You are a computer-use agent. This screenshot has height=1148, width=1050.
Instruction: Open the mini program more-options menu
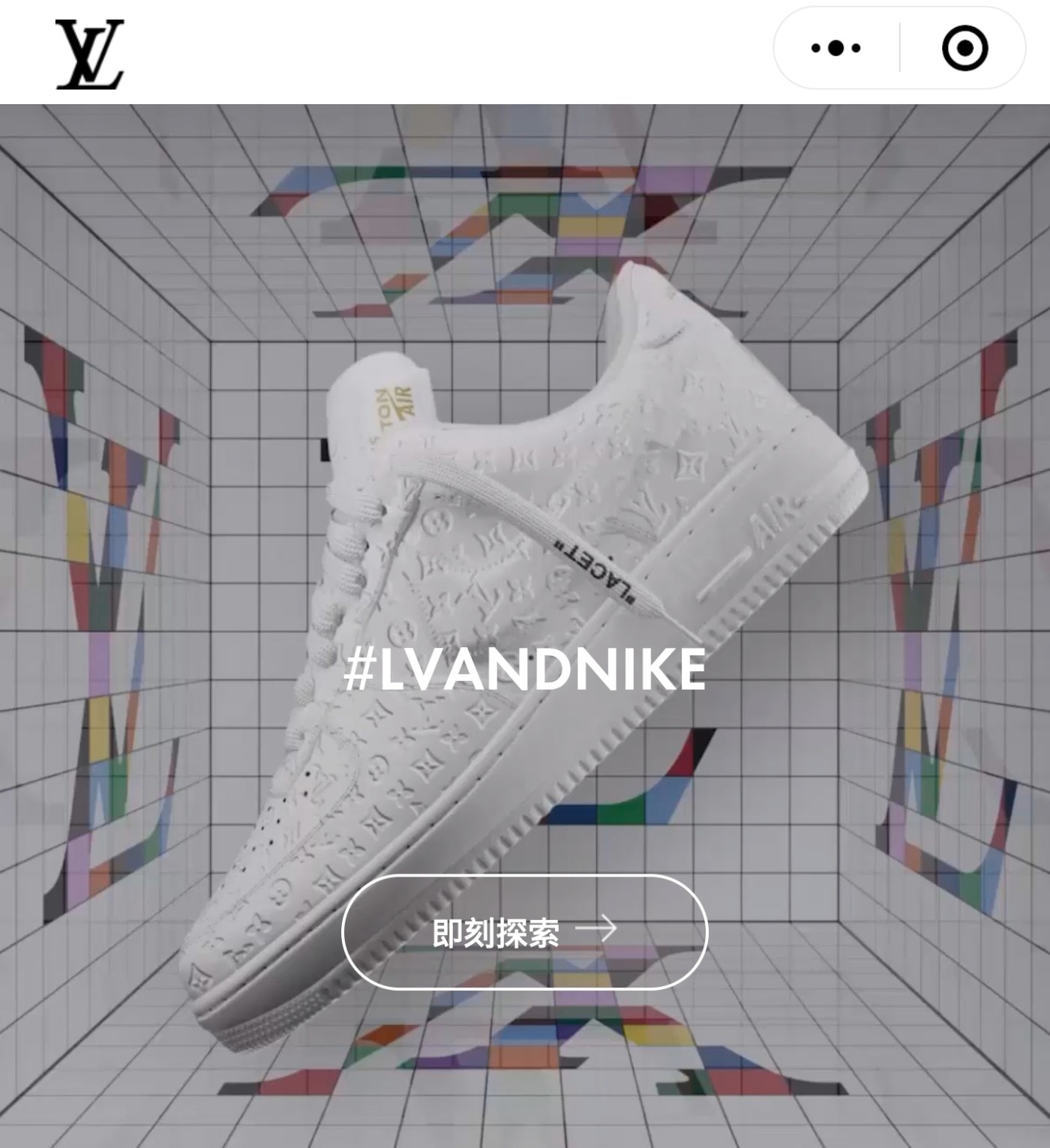point(835,49)
